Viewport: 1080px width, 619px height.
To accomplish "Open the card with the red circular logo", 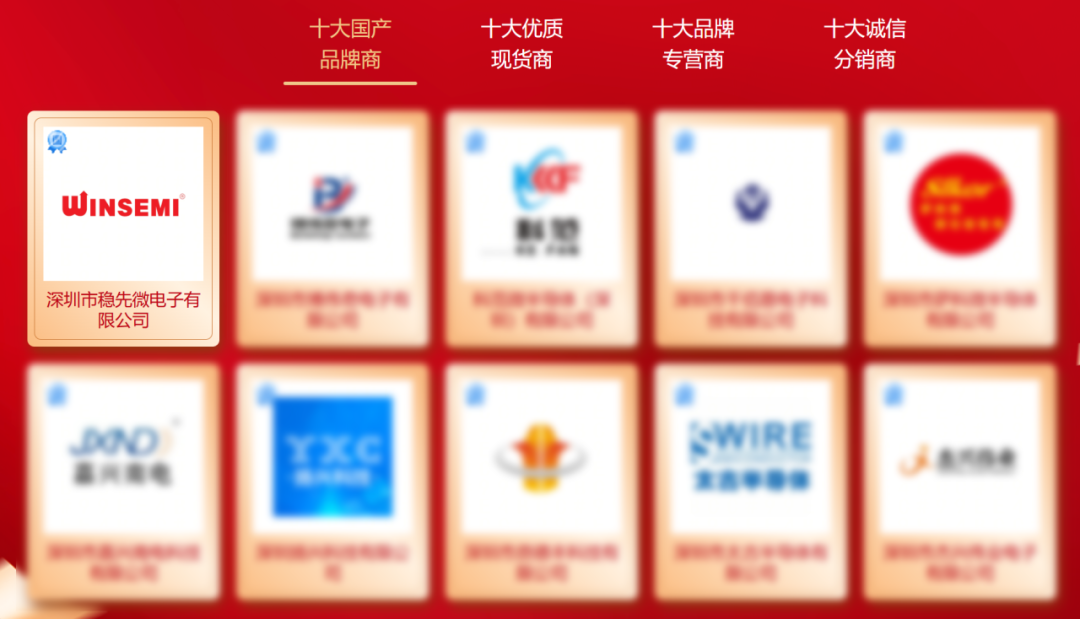I will pyautogui.click(x=959, y=228).
